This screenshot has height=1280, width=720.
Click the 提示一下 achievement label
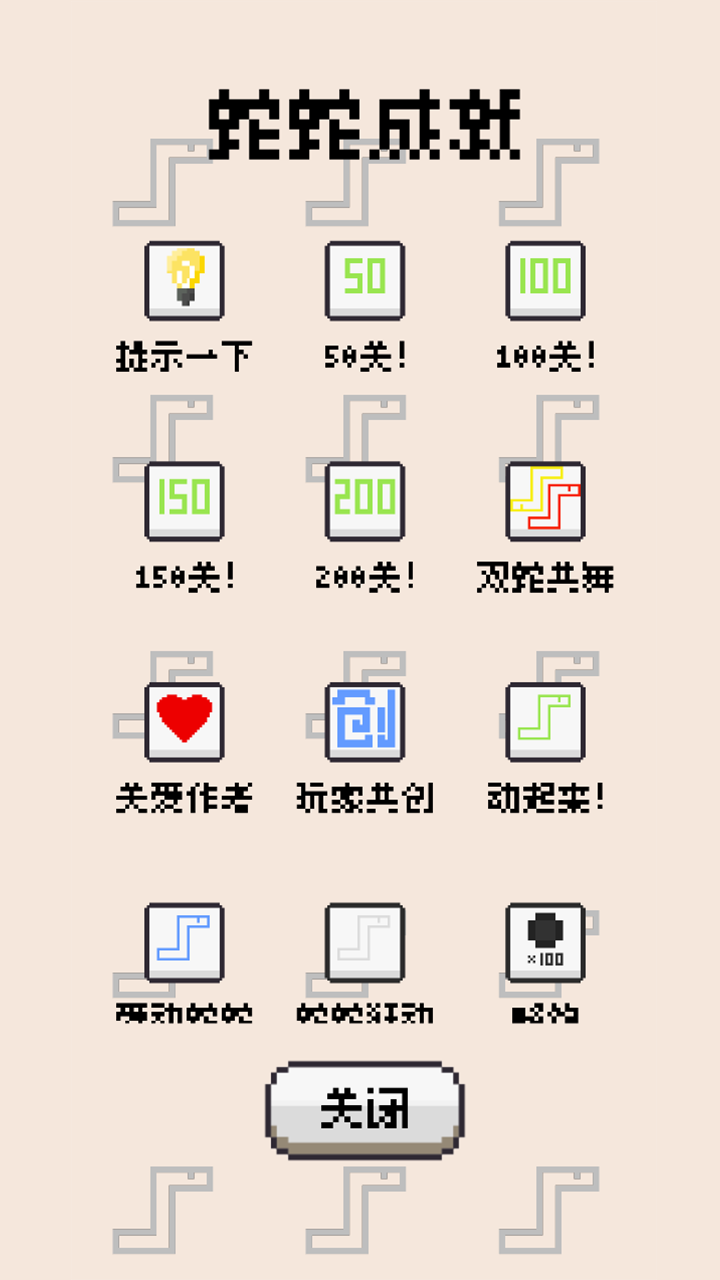[184, 352]
